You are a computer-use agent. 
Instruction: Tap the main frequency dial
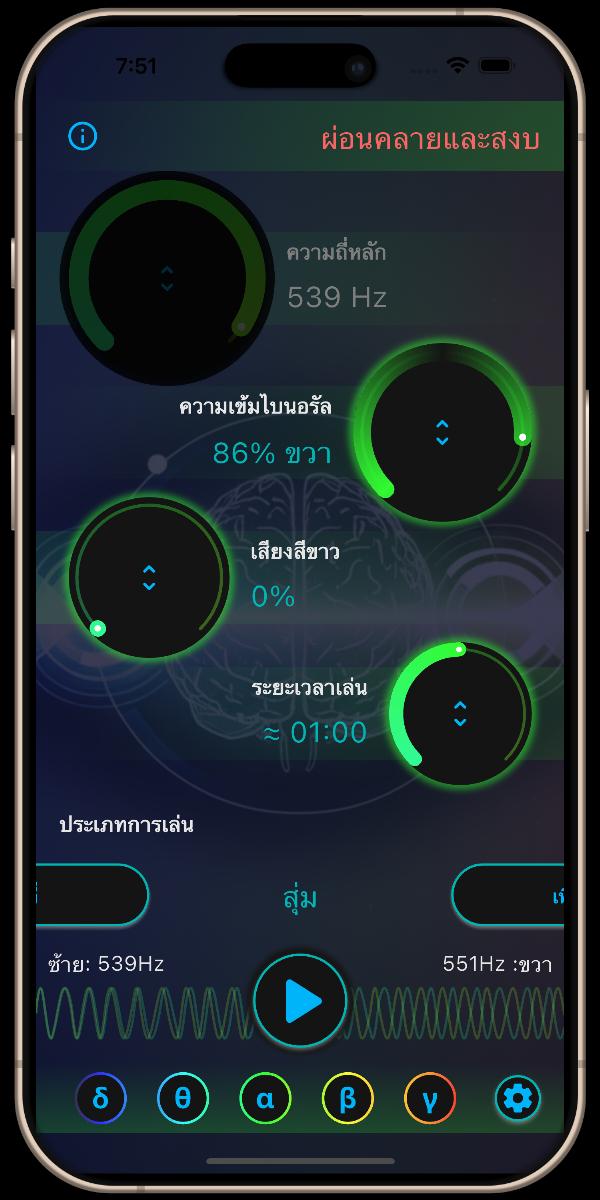coord(167,278)
